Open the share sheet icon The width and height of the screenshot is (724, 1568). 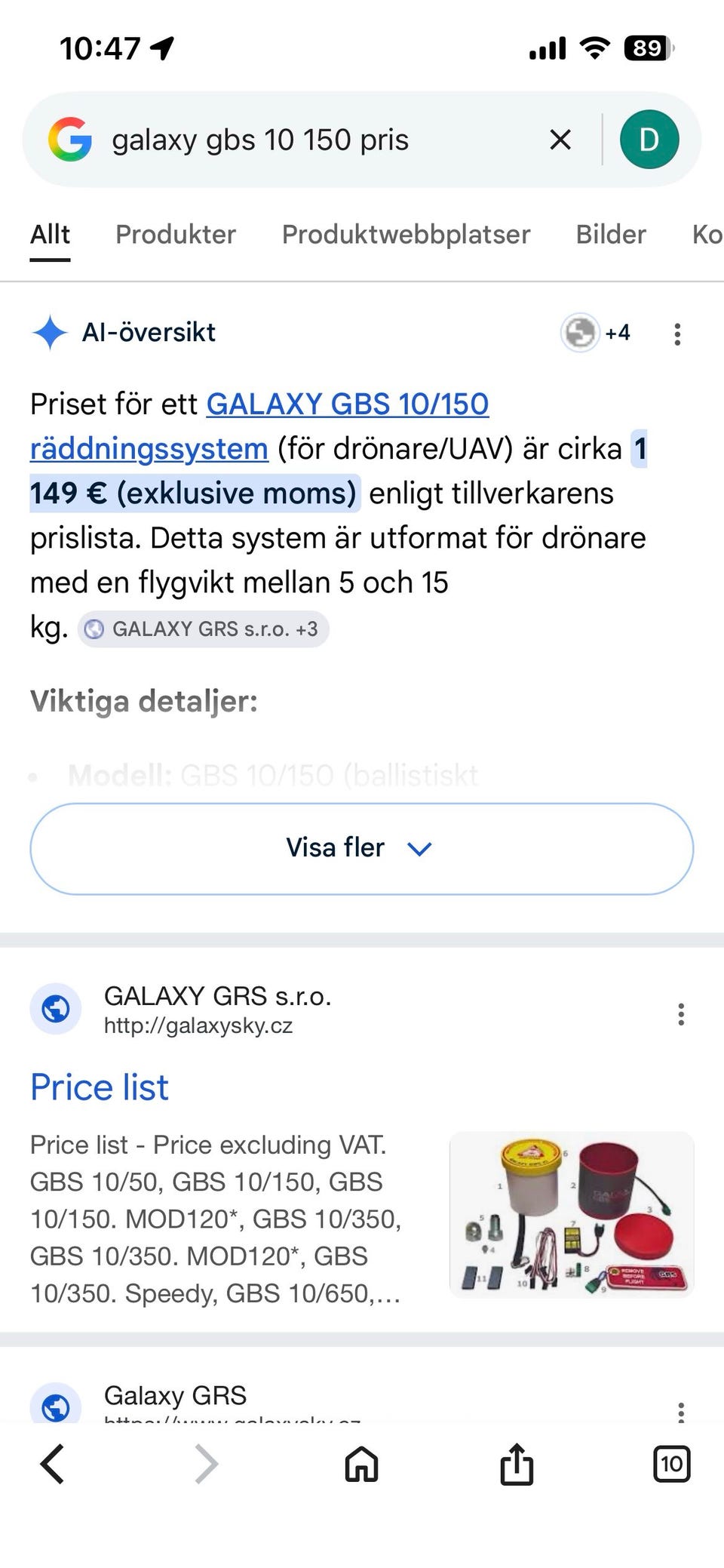click(516, 1465)
